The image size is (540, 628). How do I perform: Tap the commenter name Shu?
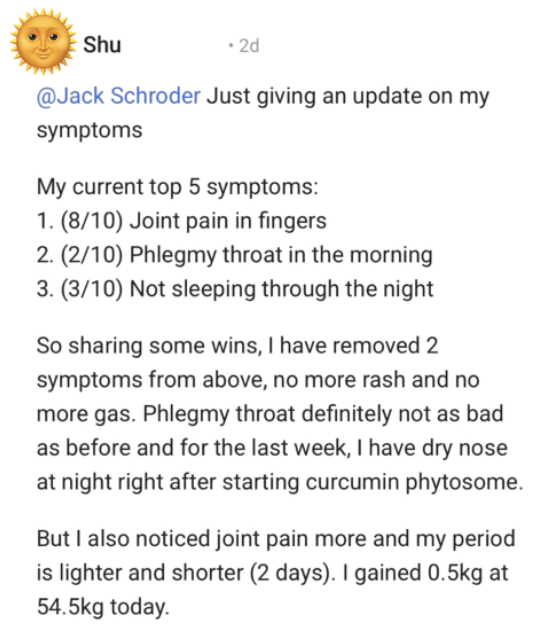point(102,44)
